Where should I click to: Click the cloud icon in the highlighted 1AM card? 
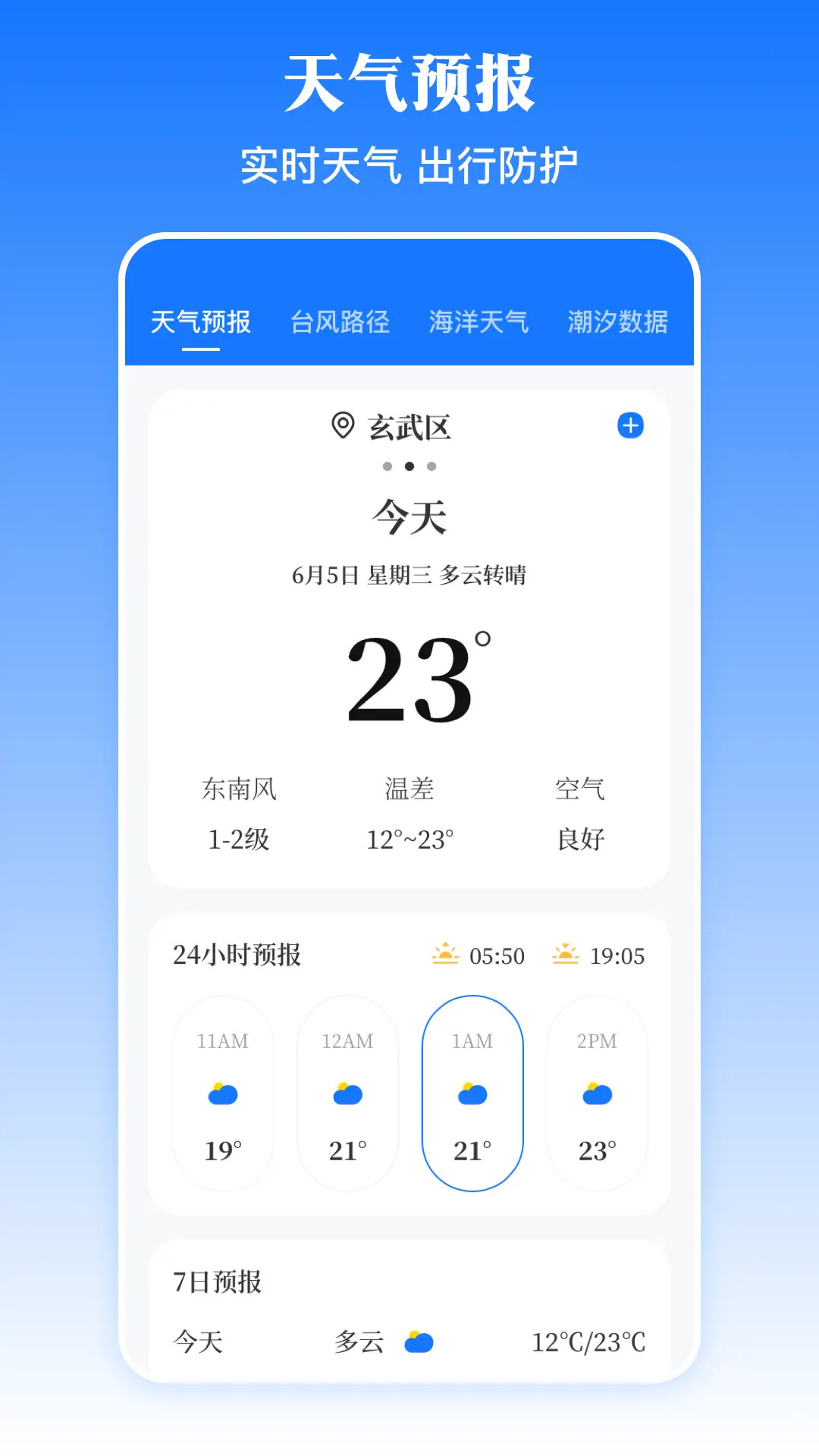(x=472, y=1094)
